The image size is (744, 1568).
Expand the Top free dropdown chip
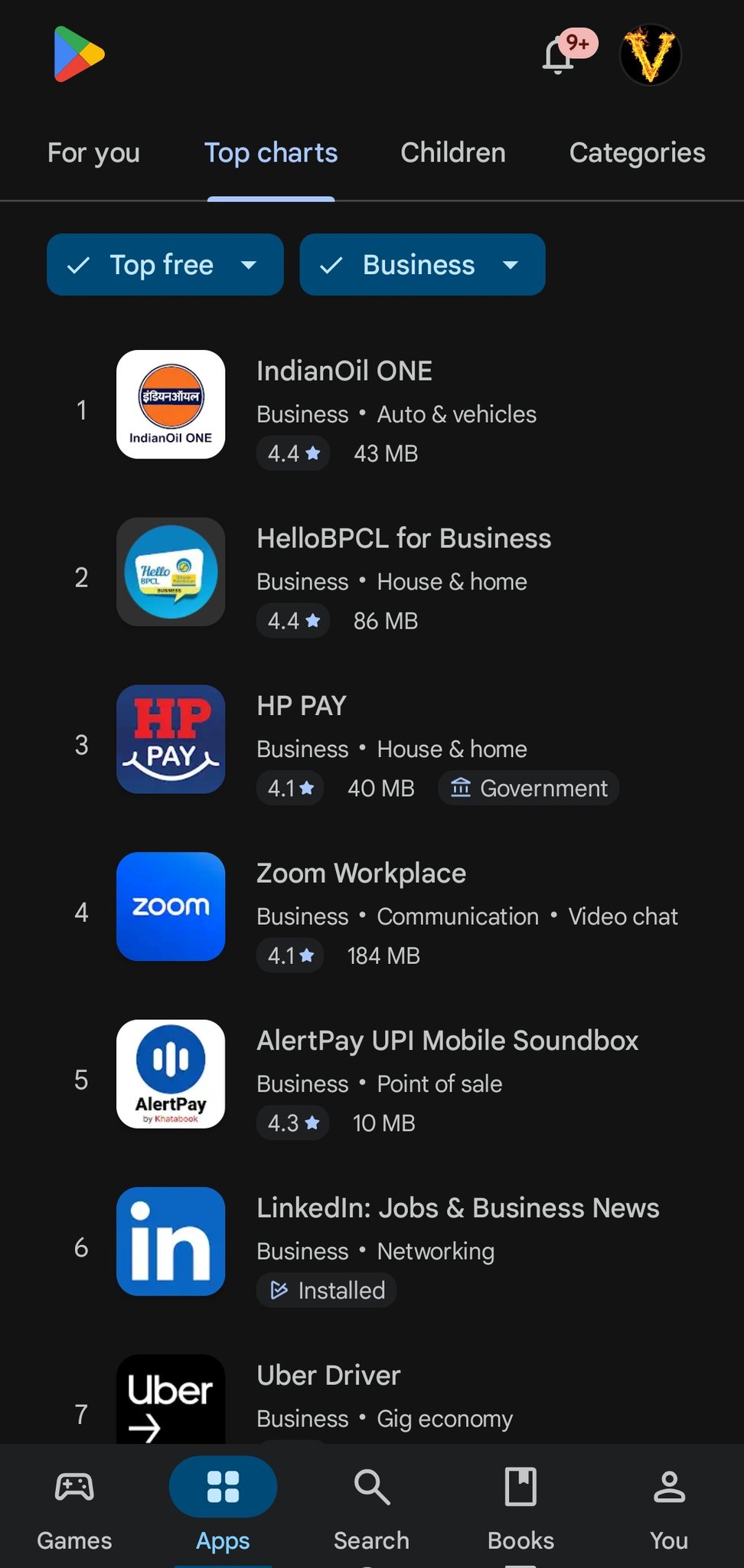pyautogui.click(x=165, y=265)
